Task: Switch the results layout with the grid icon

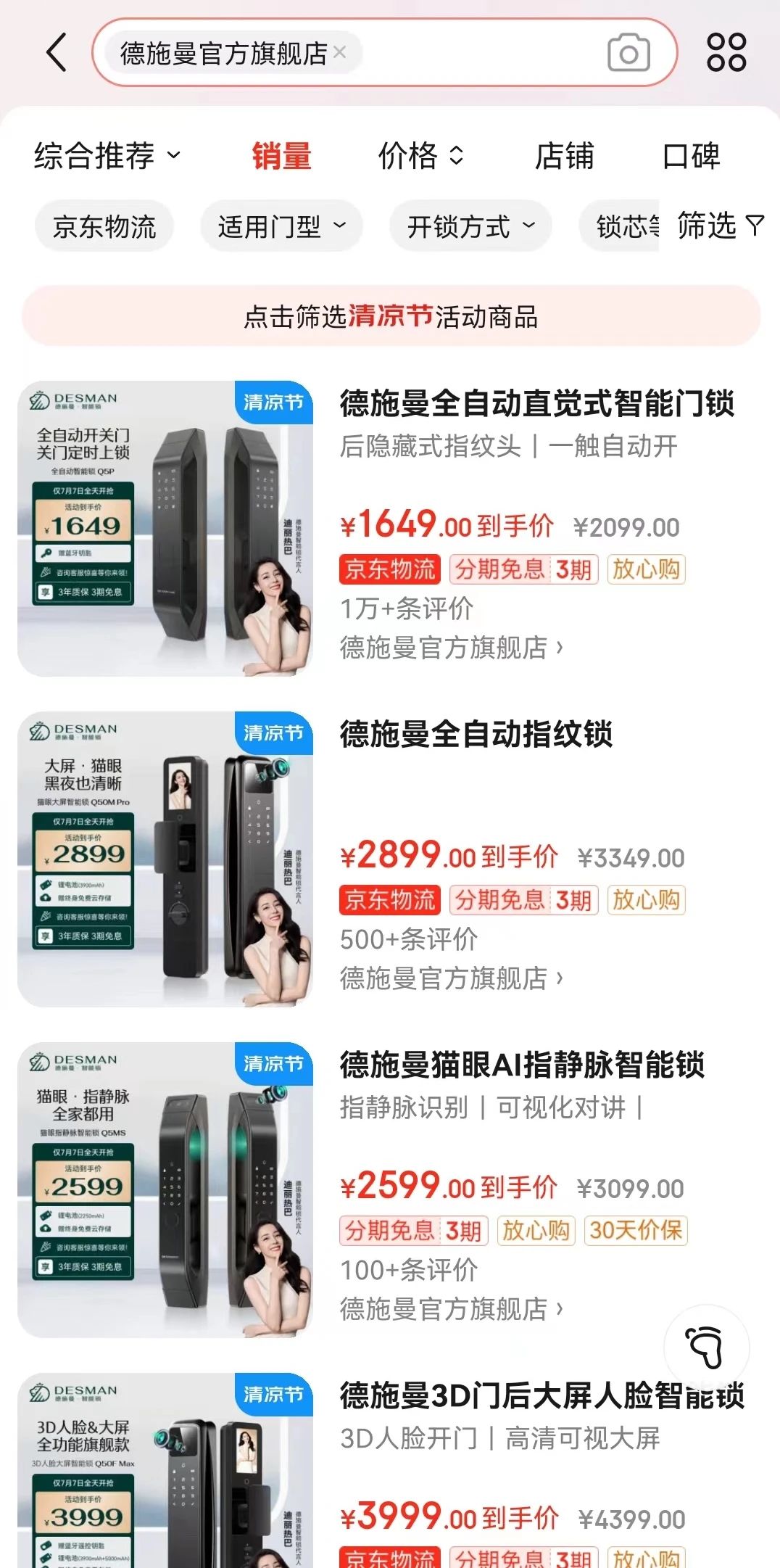Action: click(726, 52)
